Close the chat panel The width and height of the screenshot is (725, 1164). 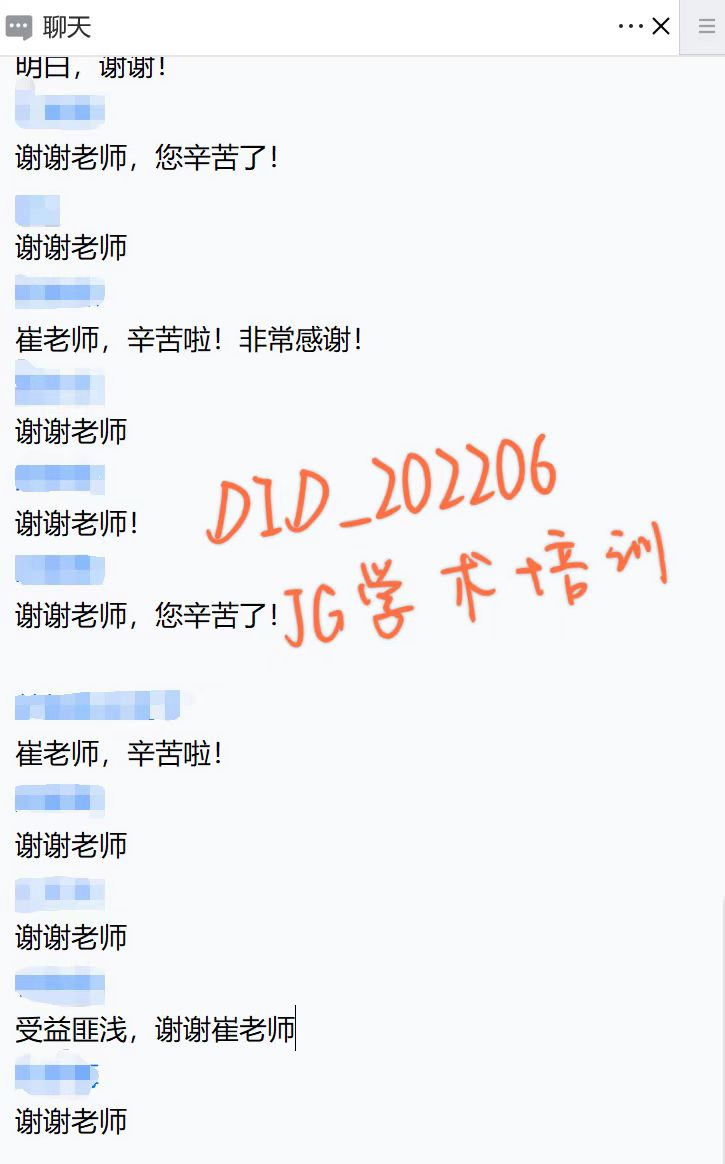tap(661, 27)
